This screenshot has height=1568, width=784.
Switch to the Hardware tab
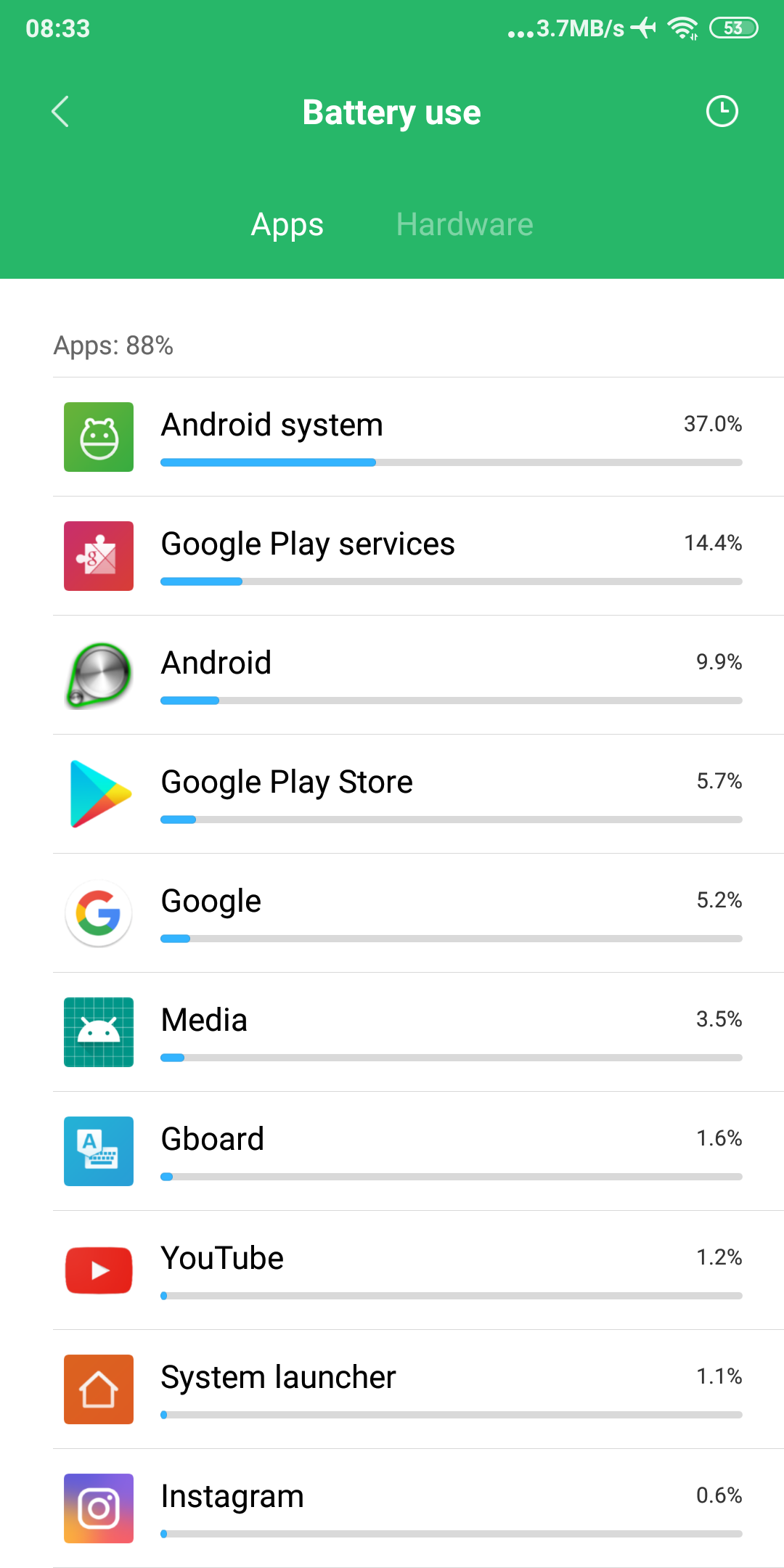(465, 224)
